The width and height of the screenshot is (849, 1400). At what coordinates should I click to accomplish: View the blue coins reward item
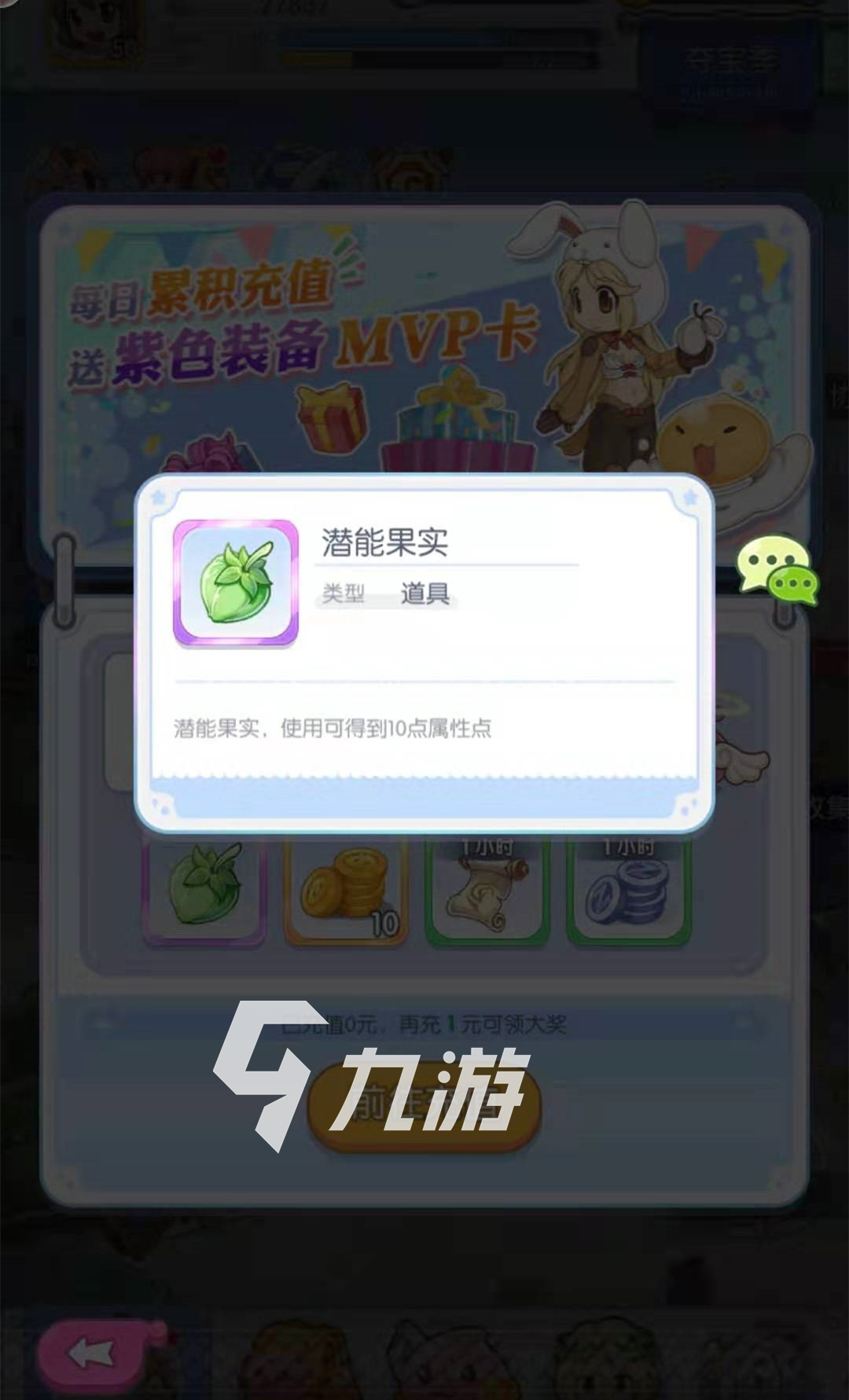pos(629,890)
